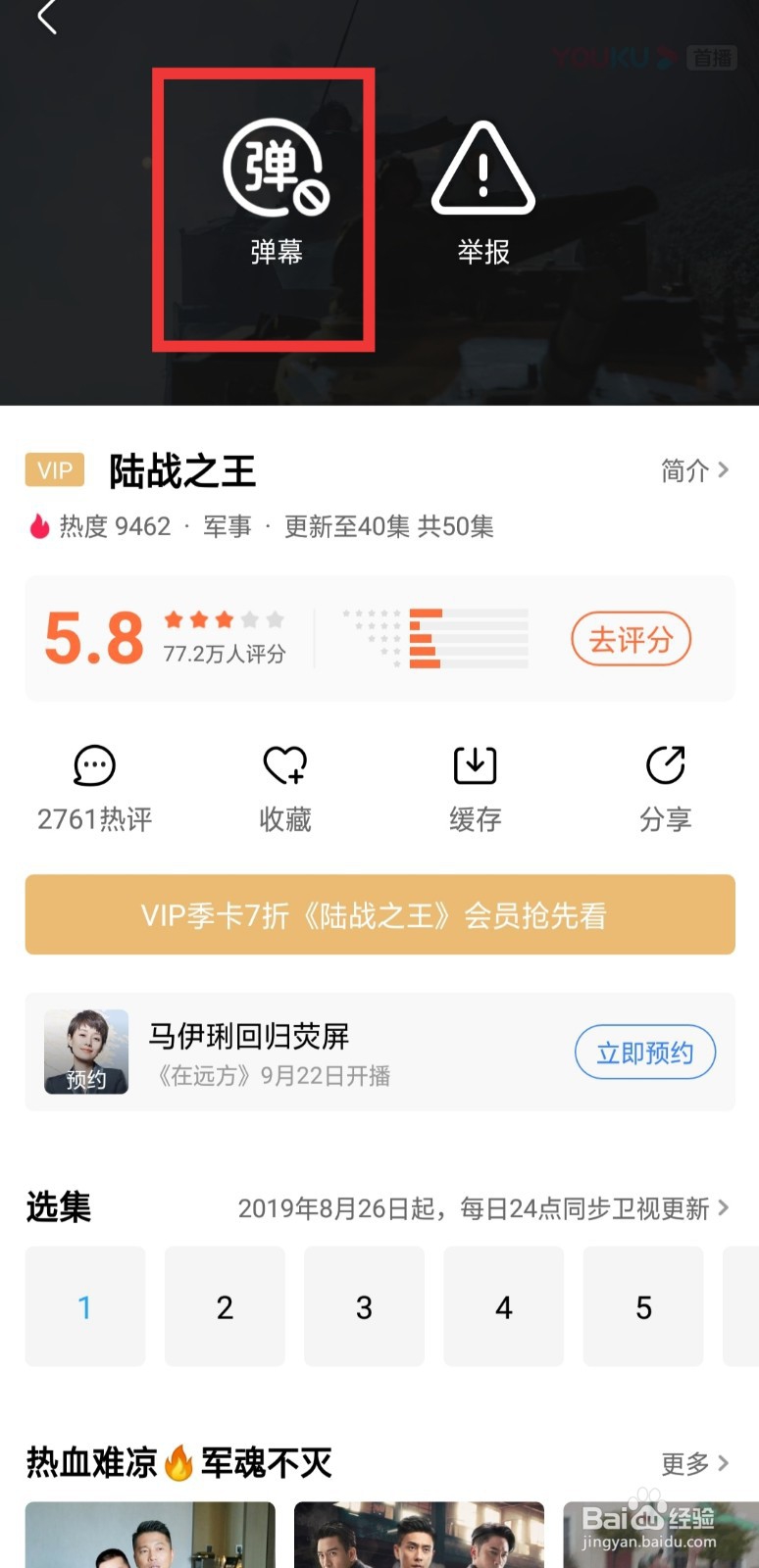Click the VIP badge next to title
Image resolution: width=759 pixels, height=1568 pixels.
click(54, 470)
